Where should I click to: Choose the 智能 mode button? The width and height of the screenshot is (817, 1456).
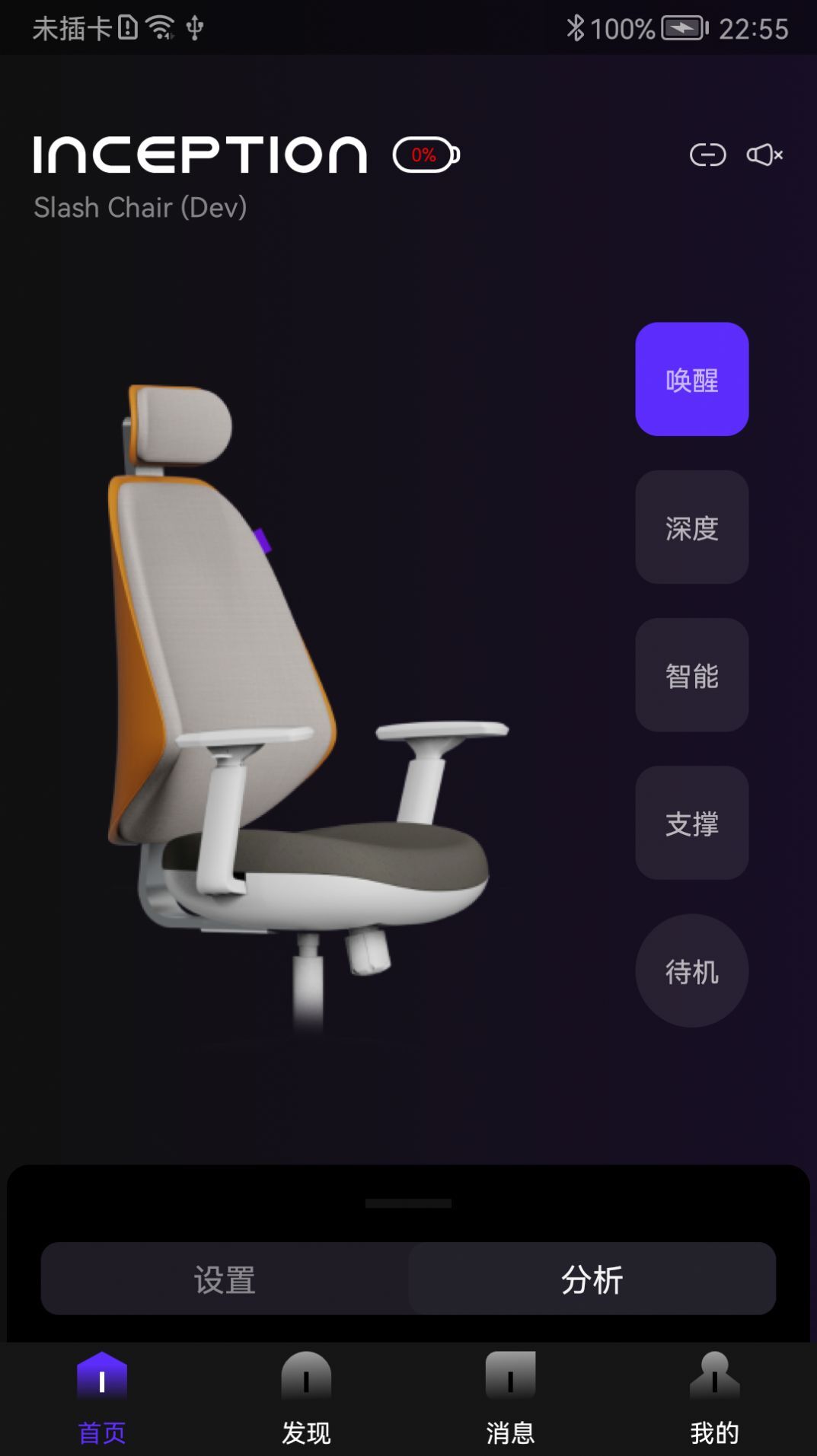click(x=691, y=674)
